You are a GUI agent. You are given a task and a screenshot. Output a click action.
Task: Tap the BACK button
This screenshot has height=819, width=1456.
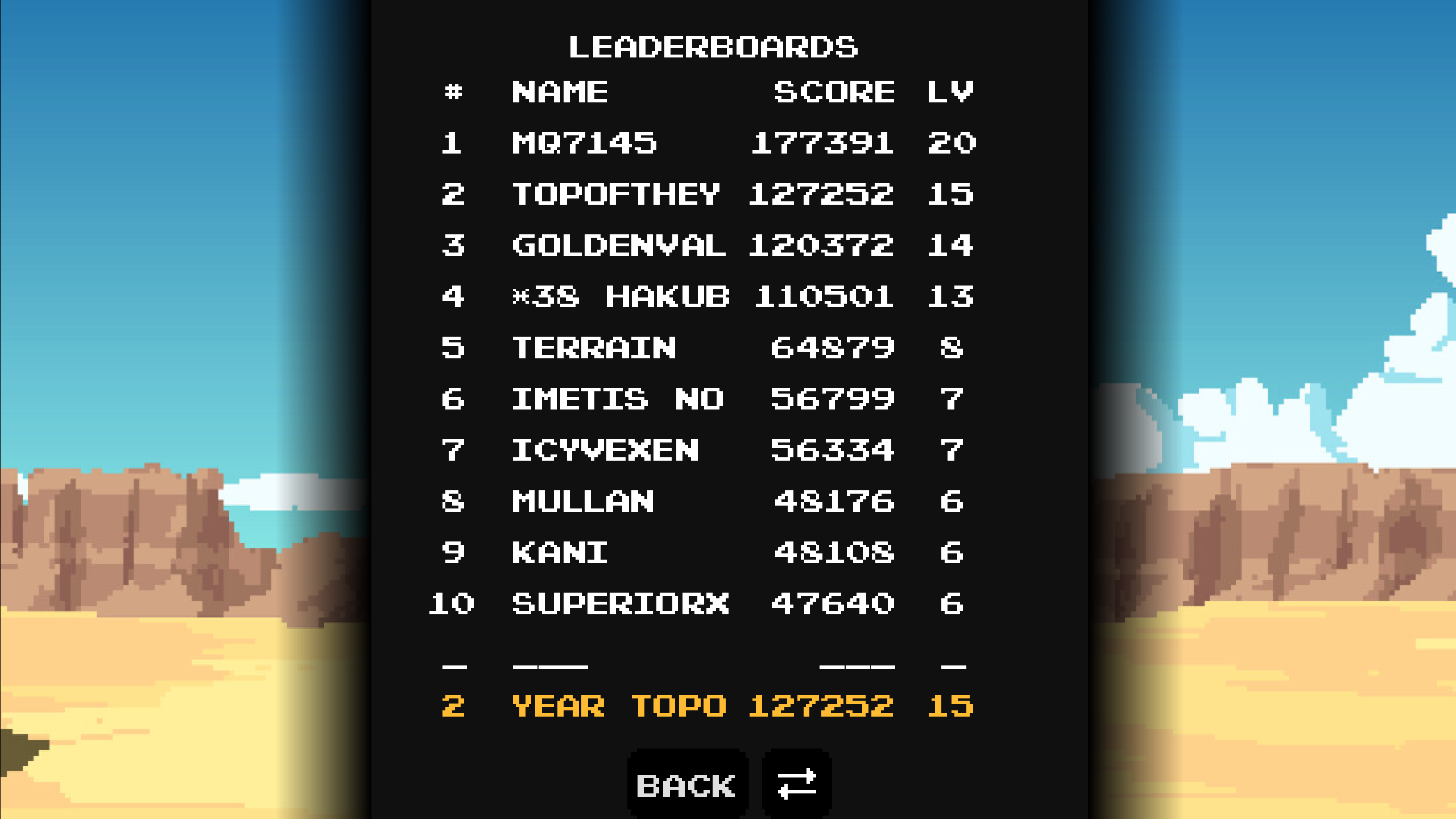point(687,785)
